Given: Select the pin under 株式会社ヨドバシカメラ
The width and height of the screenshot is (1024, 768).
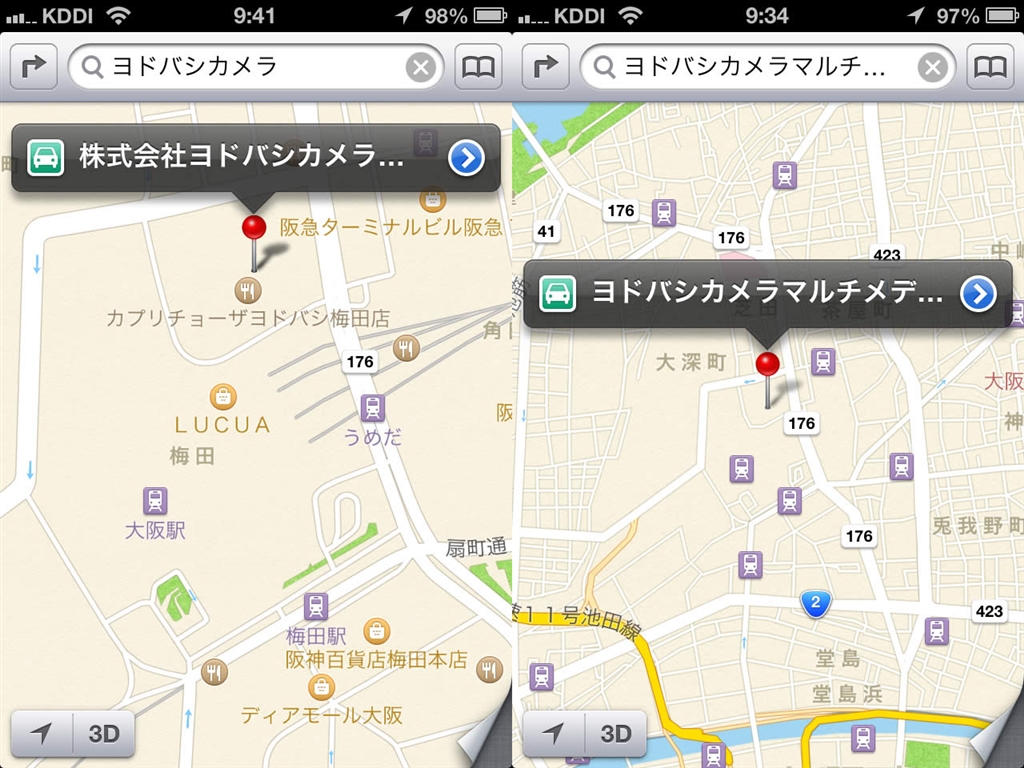Looking at the screenshot, I should pos(254,228).
